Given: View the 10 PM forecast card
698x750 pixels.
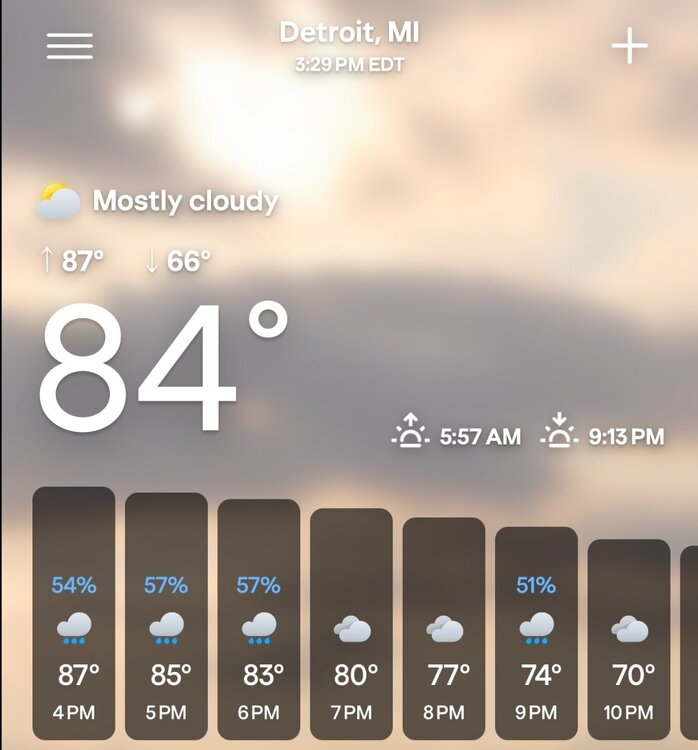Looking at the screenshot, I should [629, 638].
